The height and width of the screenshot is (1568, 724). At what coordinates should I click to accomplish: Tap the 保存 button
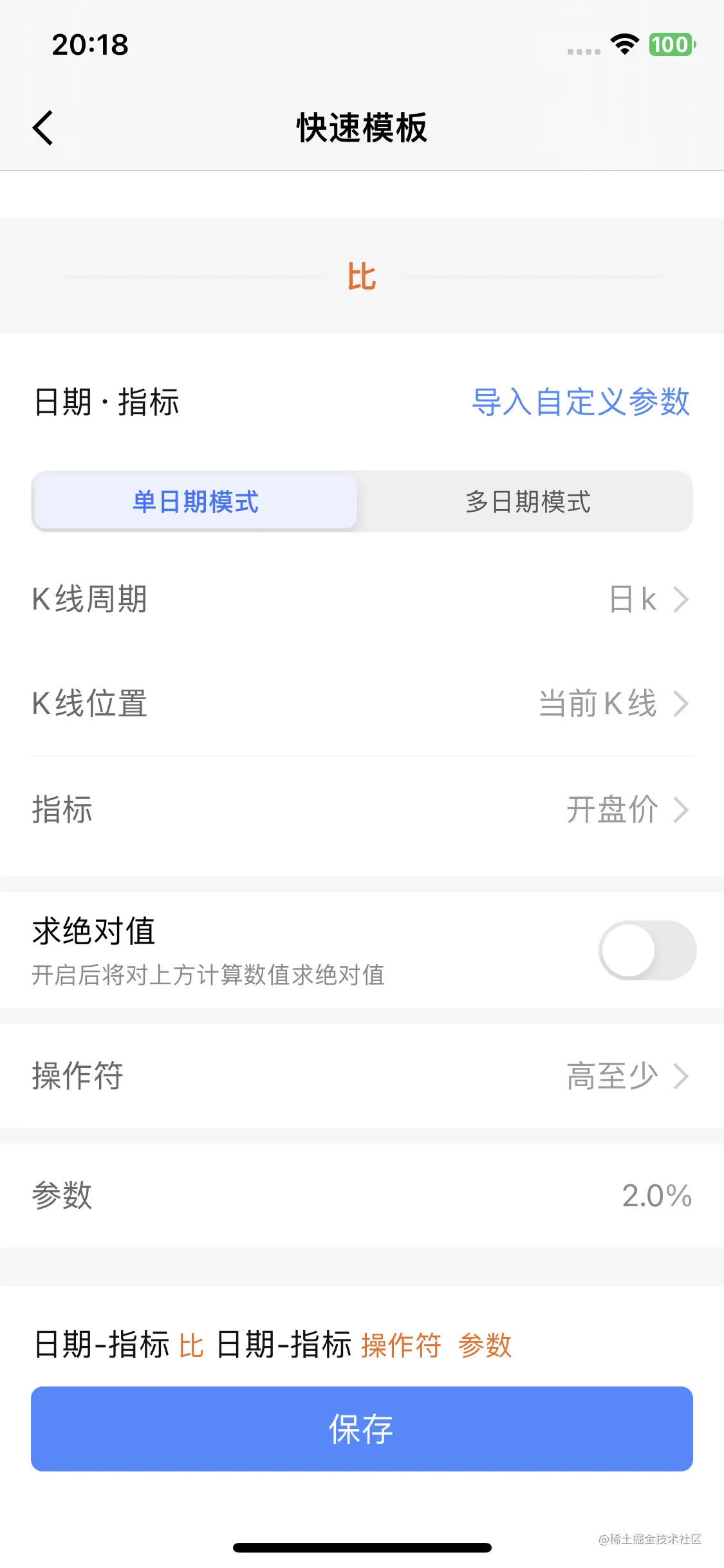362,1429
